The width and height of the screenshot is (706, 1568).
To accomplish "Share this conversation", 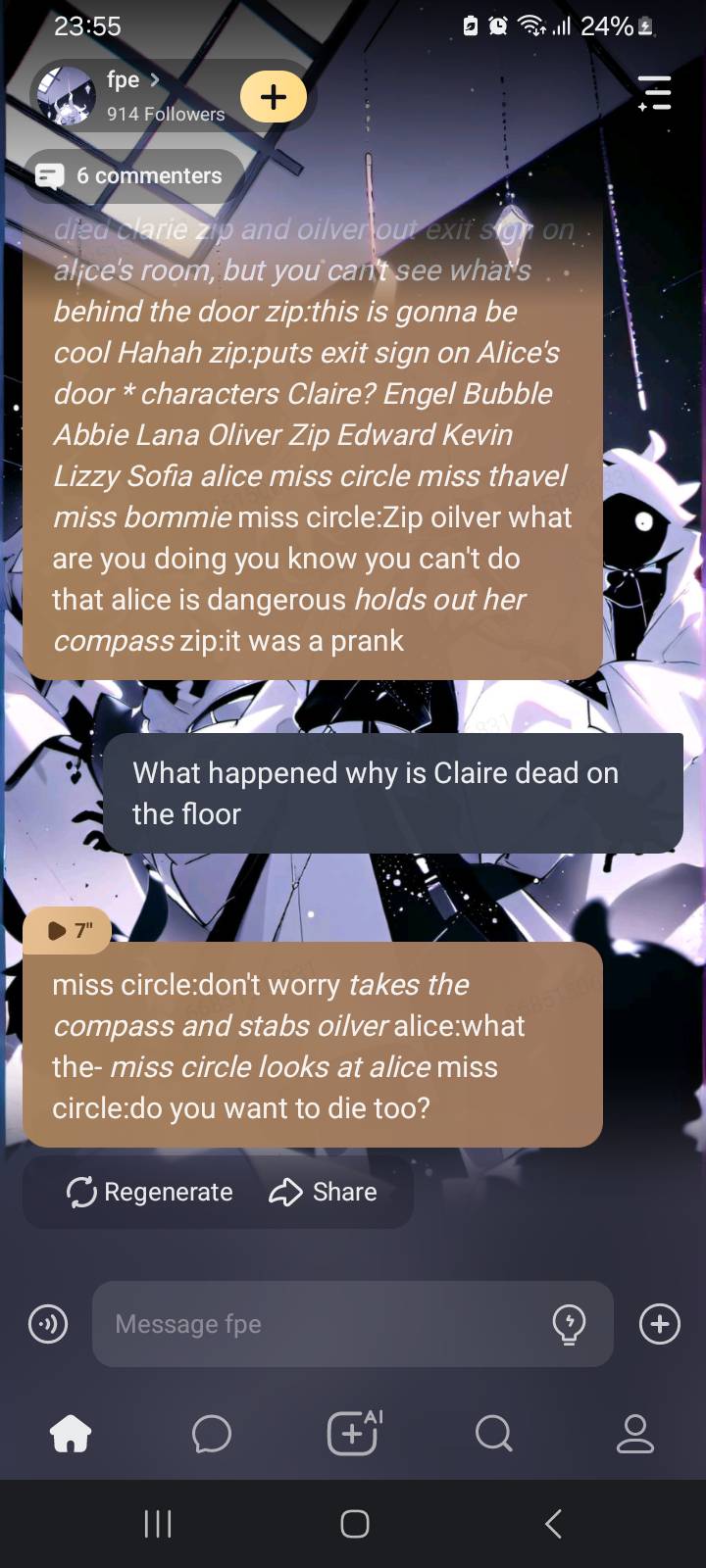I will tap(324, 1192).
